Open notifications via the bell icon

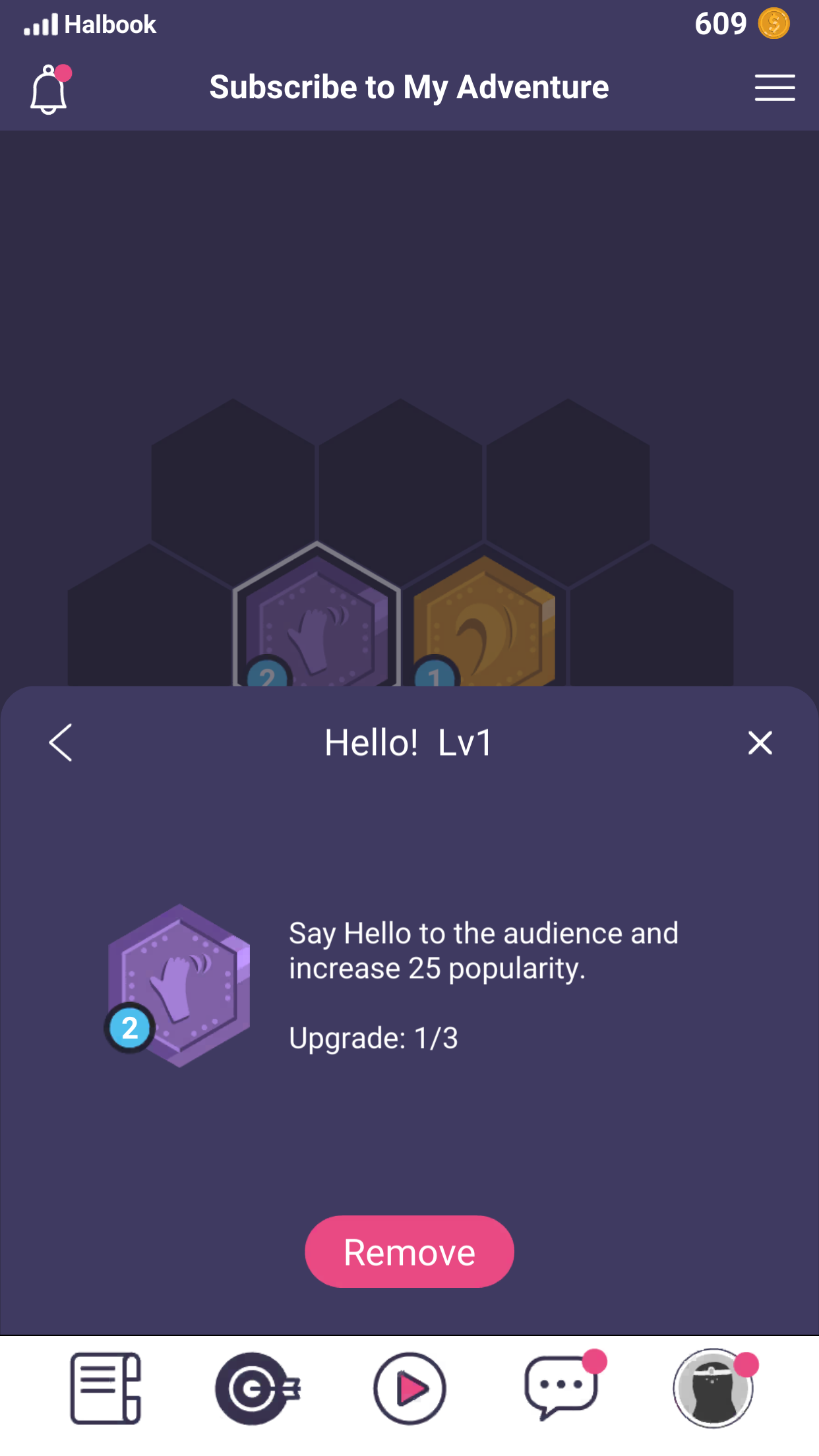pyautogui.click(x=49, y=88)
